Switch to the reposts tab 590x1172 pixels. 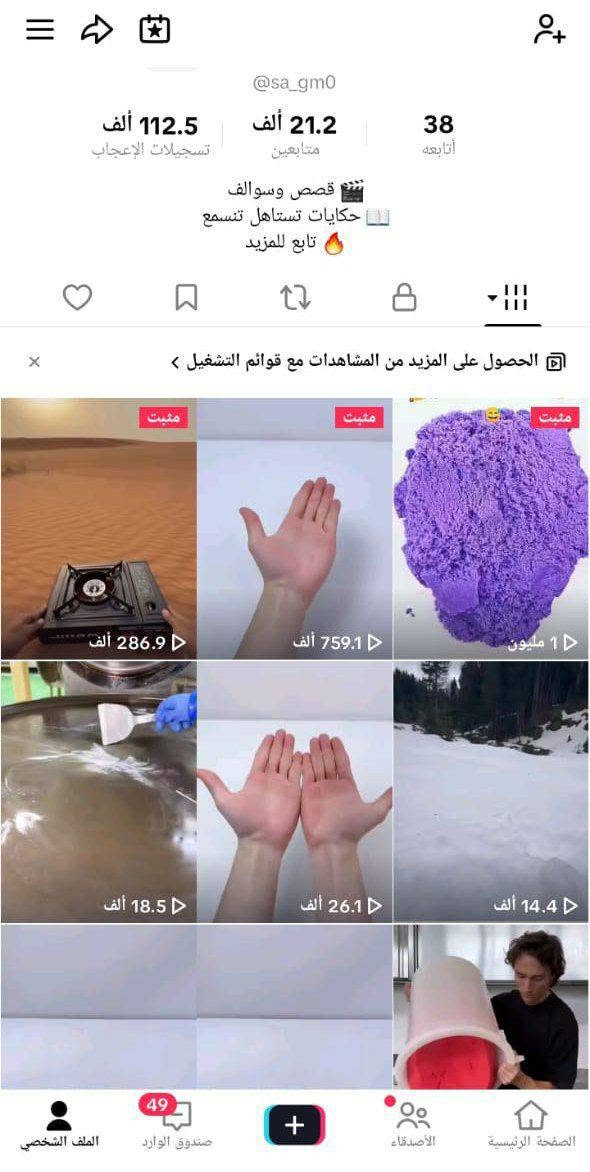tap(295, 297)
